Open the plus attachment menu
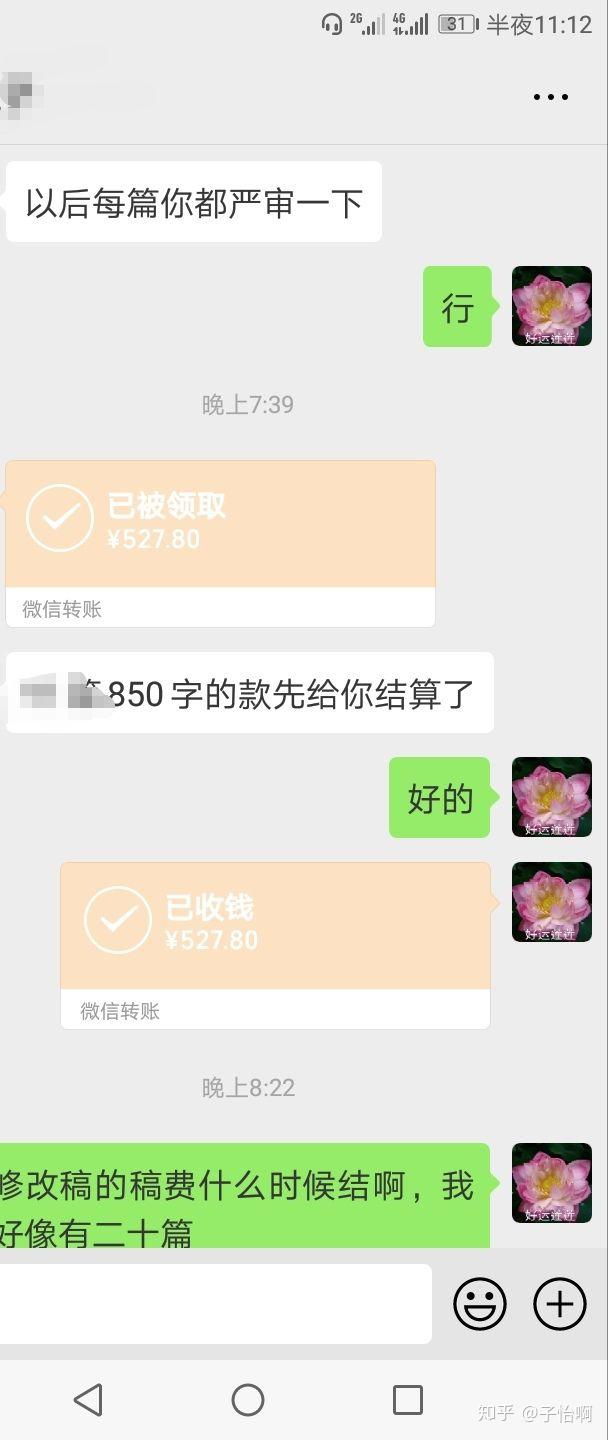This screenshot has width=608, height=1440. pyautogui.click(x=560, y=1304)
